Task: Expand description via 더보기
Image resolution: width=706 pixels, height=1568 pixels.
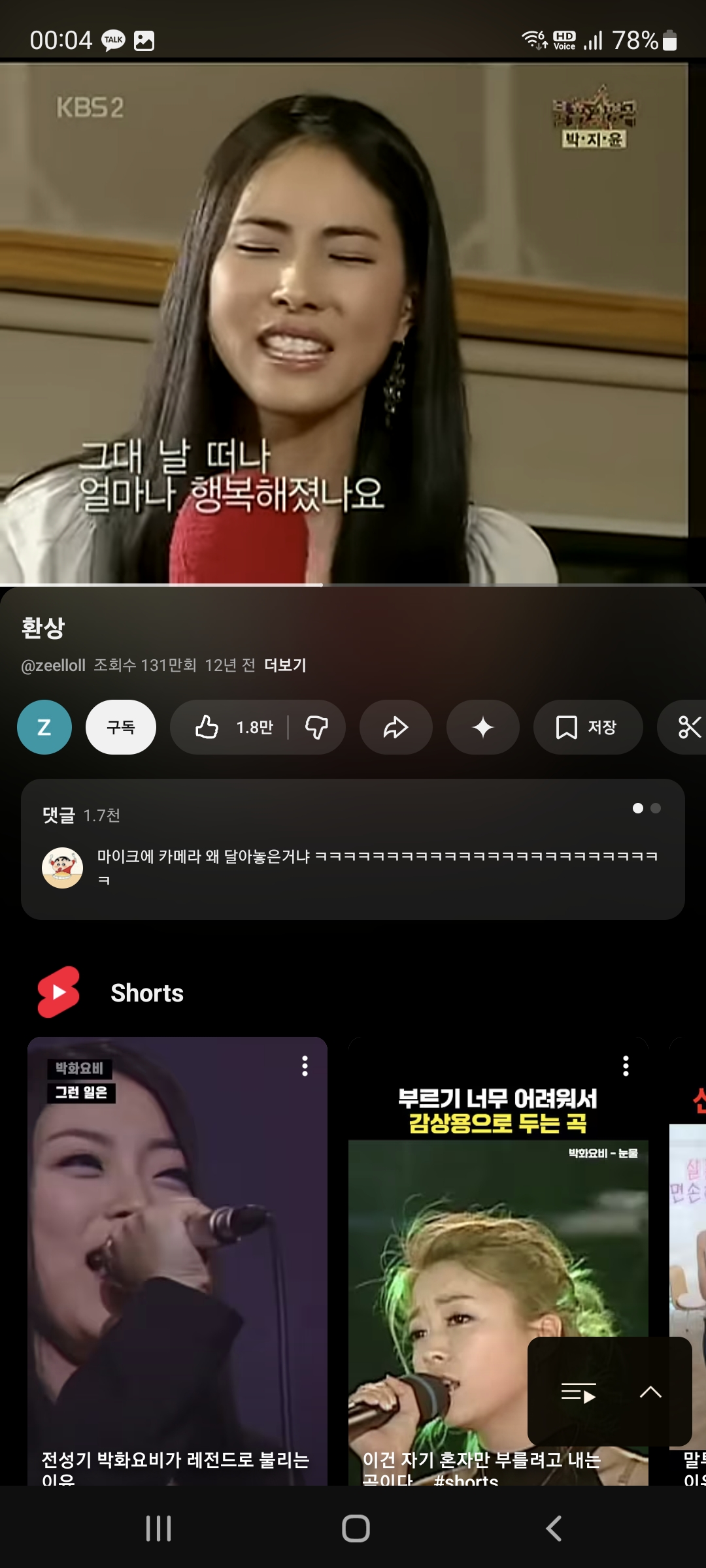Action: point(285,665)
